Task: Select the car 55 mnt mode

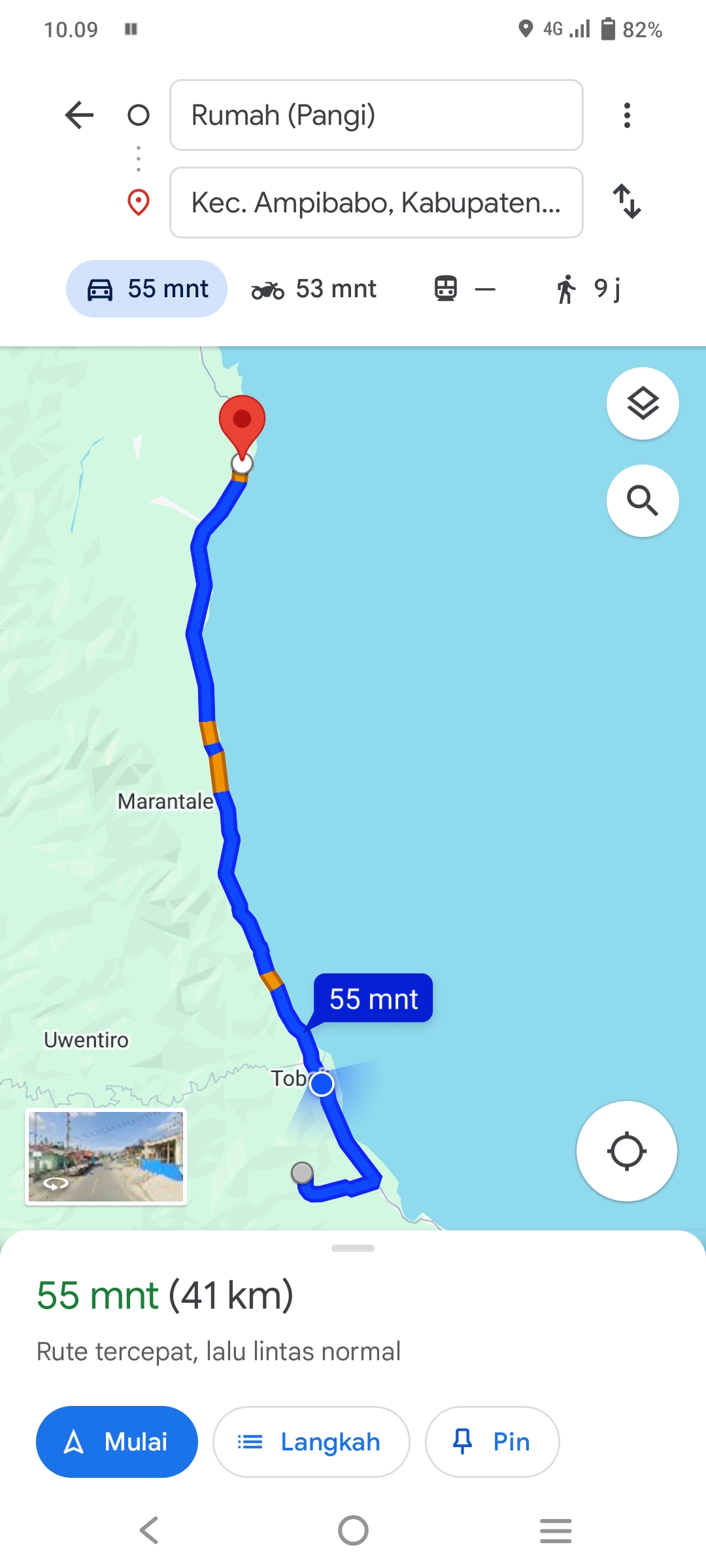Action: point(147,289)
